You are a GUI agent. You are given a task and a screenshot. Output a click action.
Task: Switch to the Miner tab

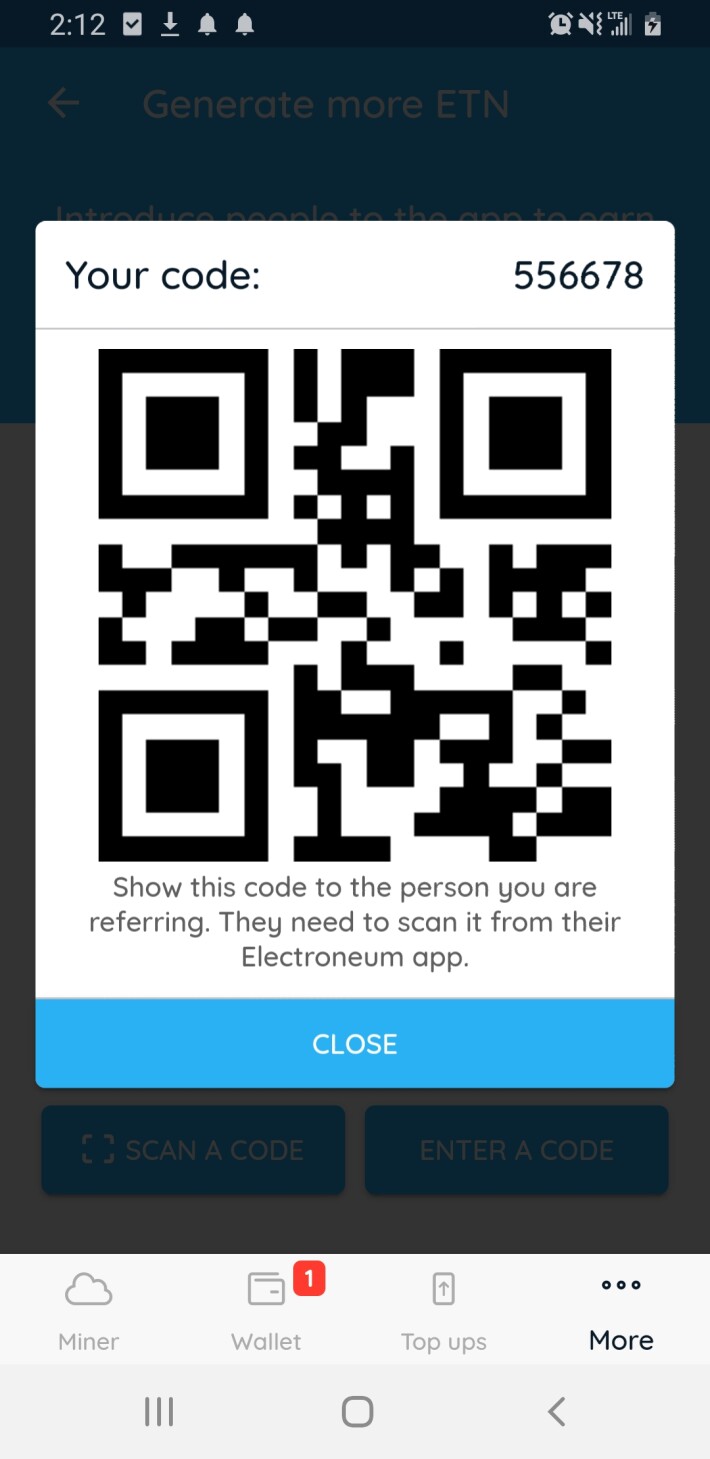coord(89,1311)
